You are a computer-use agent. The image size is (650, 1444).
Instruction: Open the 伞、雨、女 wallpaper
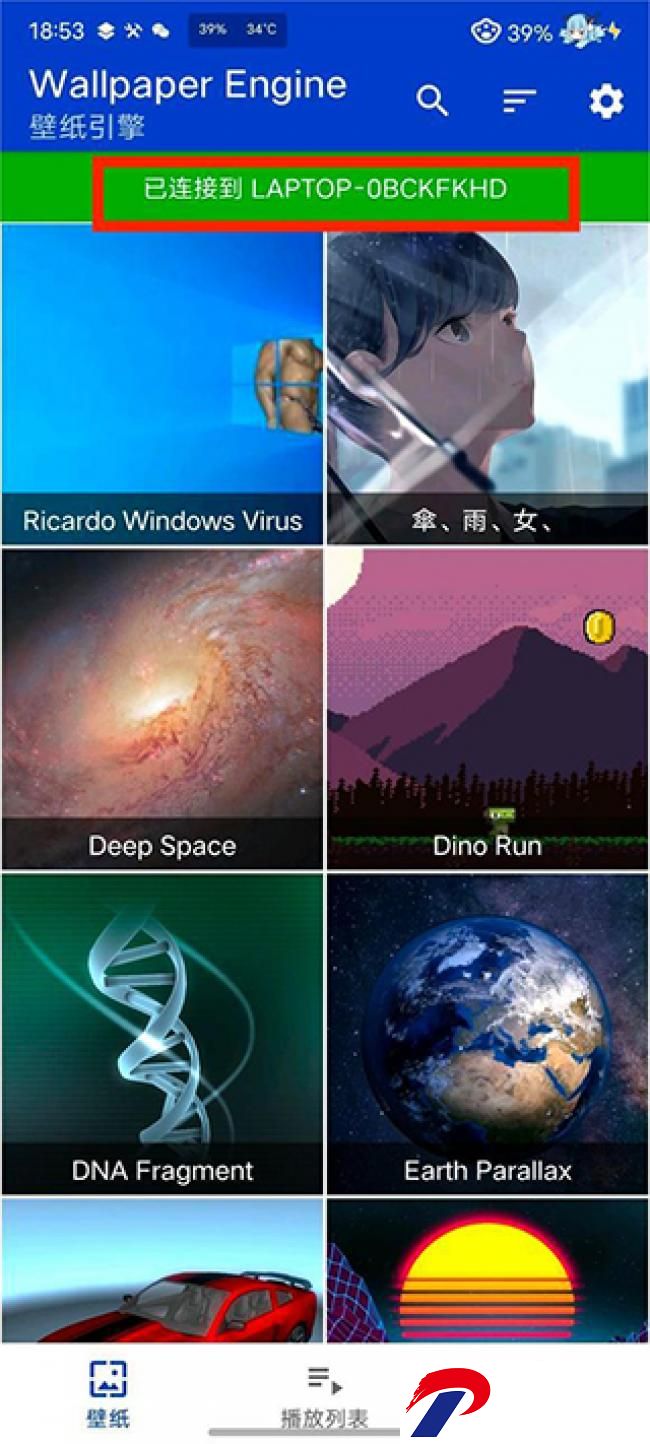487,385
